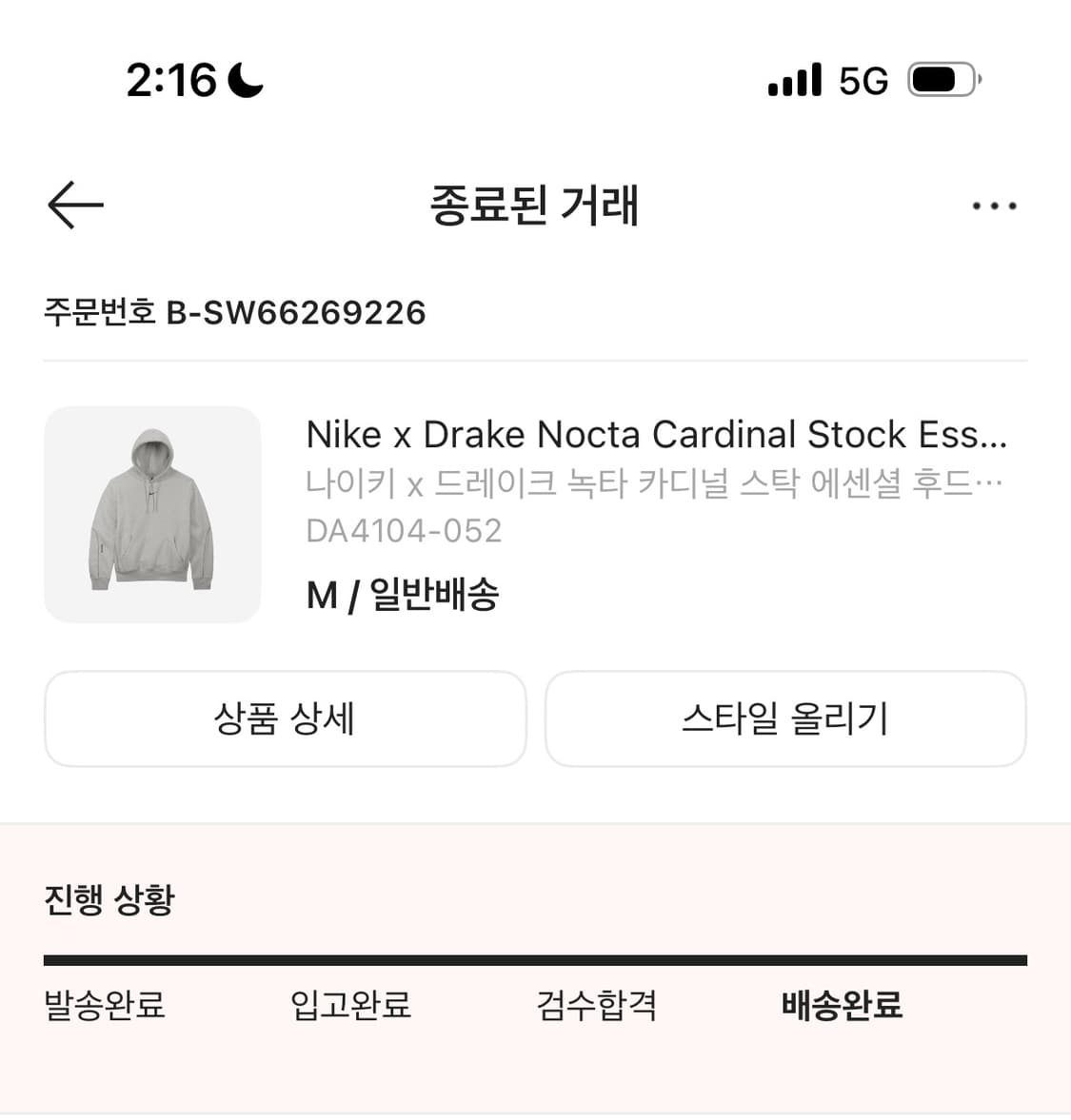Tap the battery status icon
The width and height of the screenshot is (1071, 1120).
(x=941, y=80)
